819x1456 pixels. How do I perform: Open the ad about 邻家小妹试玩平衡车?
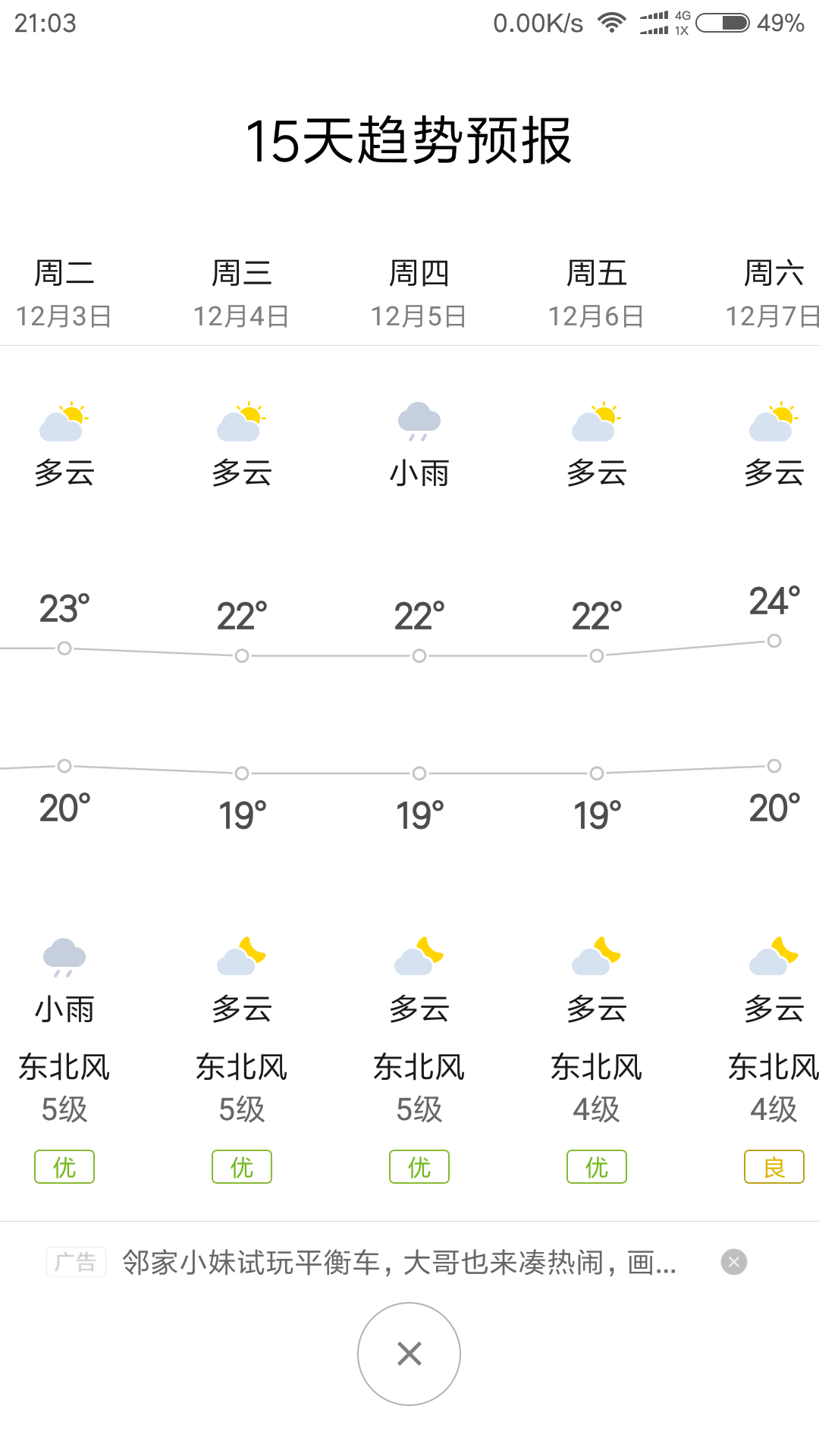pos(398,1263)
